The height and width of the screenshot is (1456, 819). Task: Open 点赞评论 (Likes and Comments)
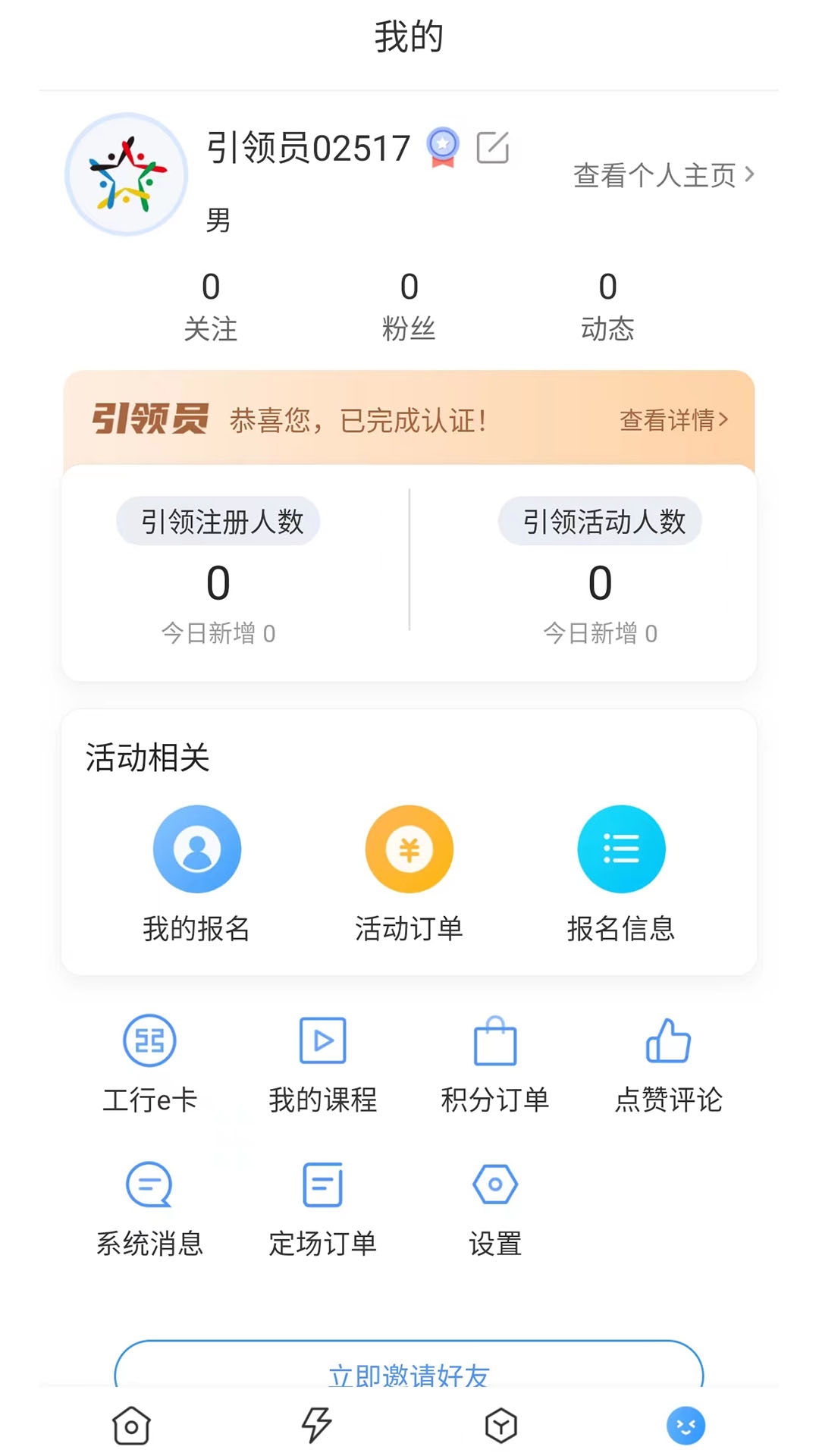pyautogui.click(x=667, y=1062)
